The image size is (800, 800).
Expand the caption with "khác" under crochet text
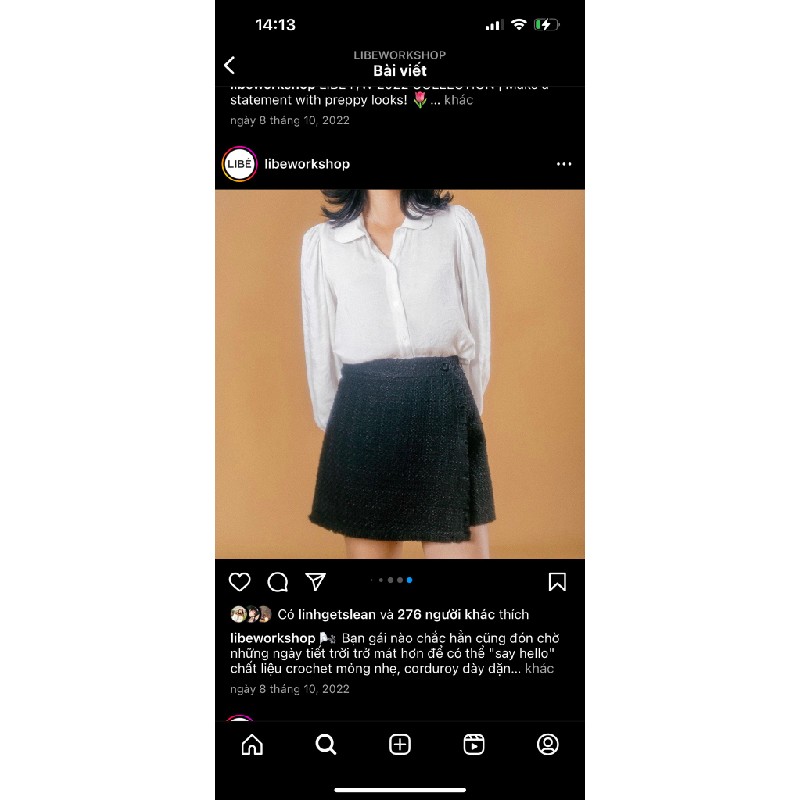click(x=540, y=668)
